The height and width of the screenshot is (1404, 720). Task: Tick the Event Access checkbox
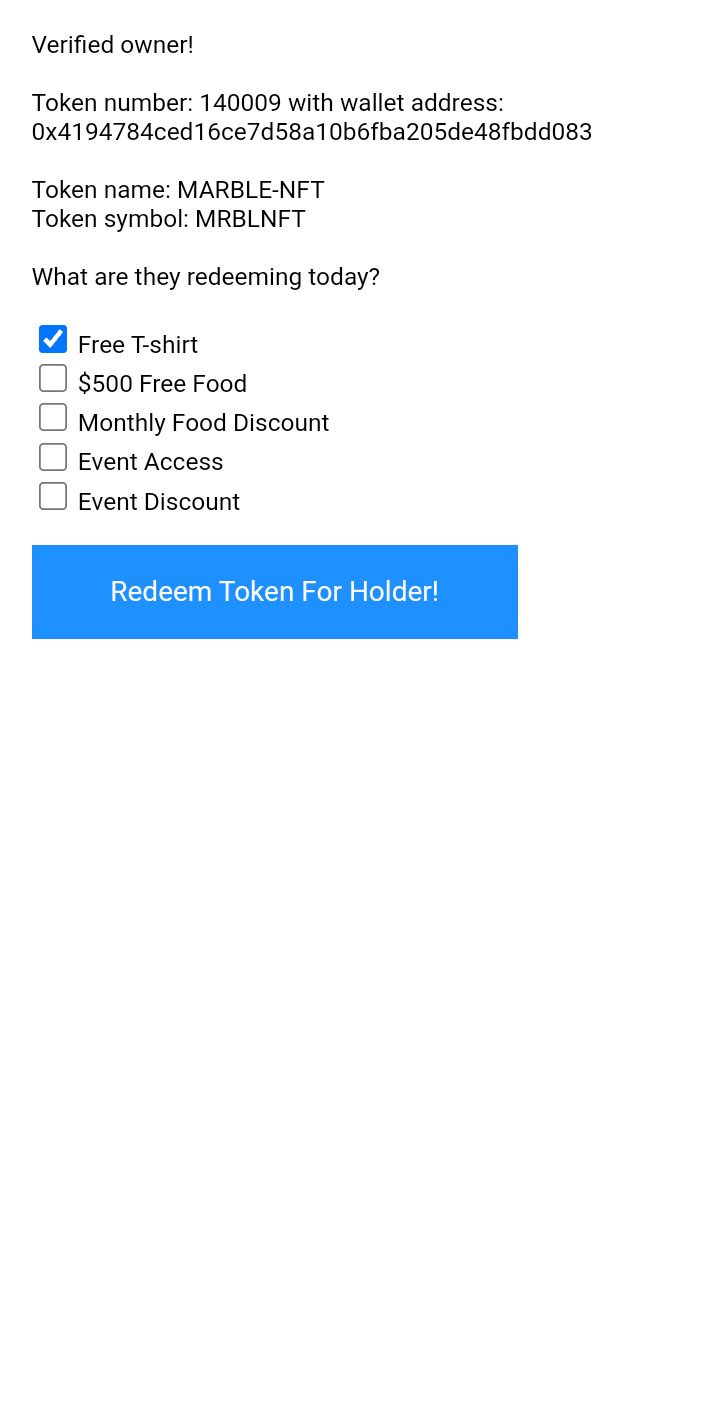(x=53, y=457)
